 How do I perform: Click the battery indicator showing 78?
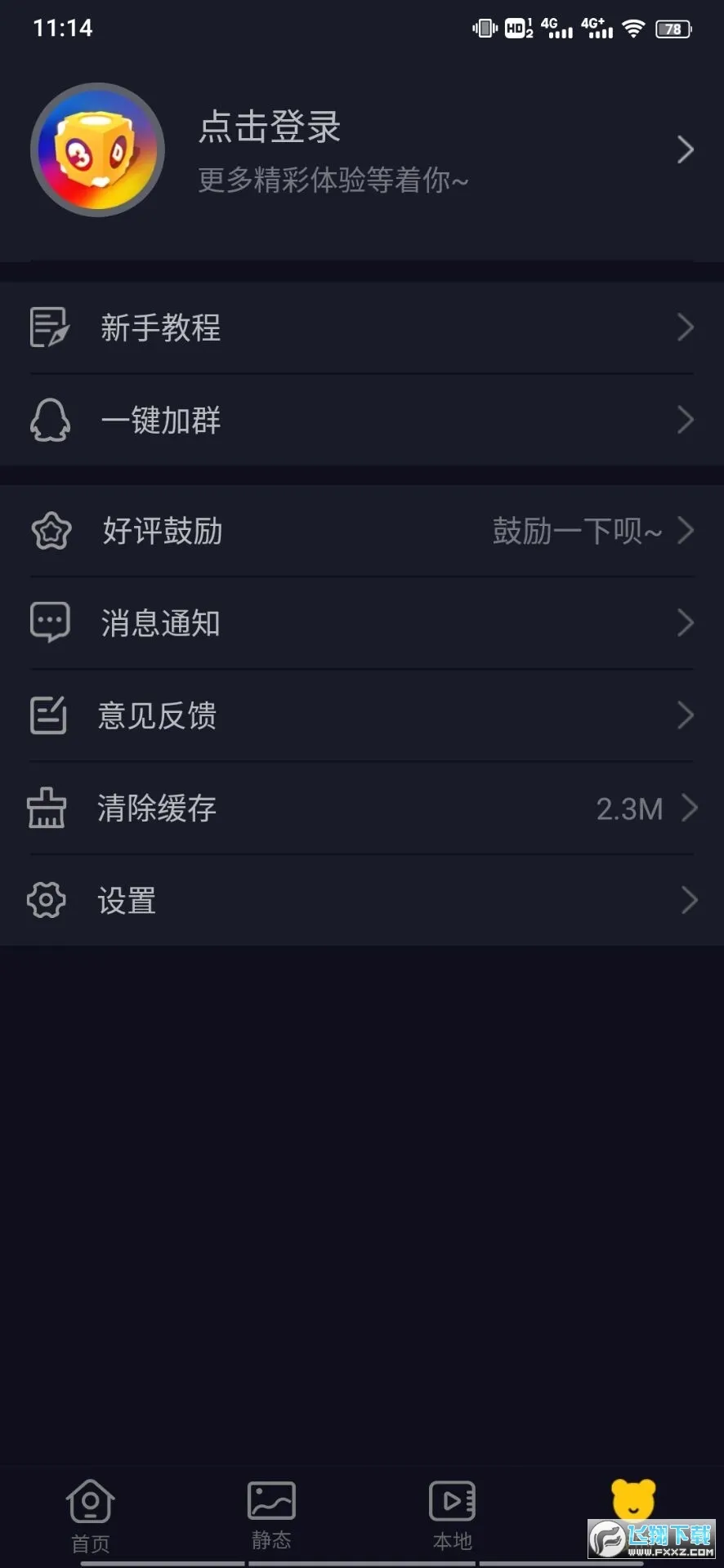(671, 28)
